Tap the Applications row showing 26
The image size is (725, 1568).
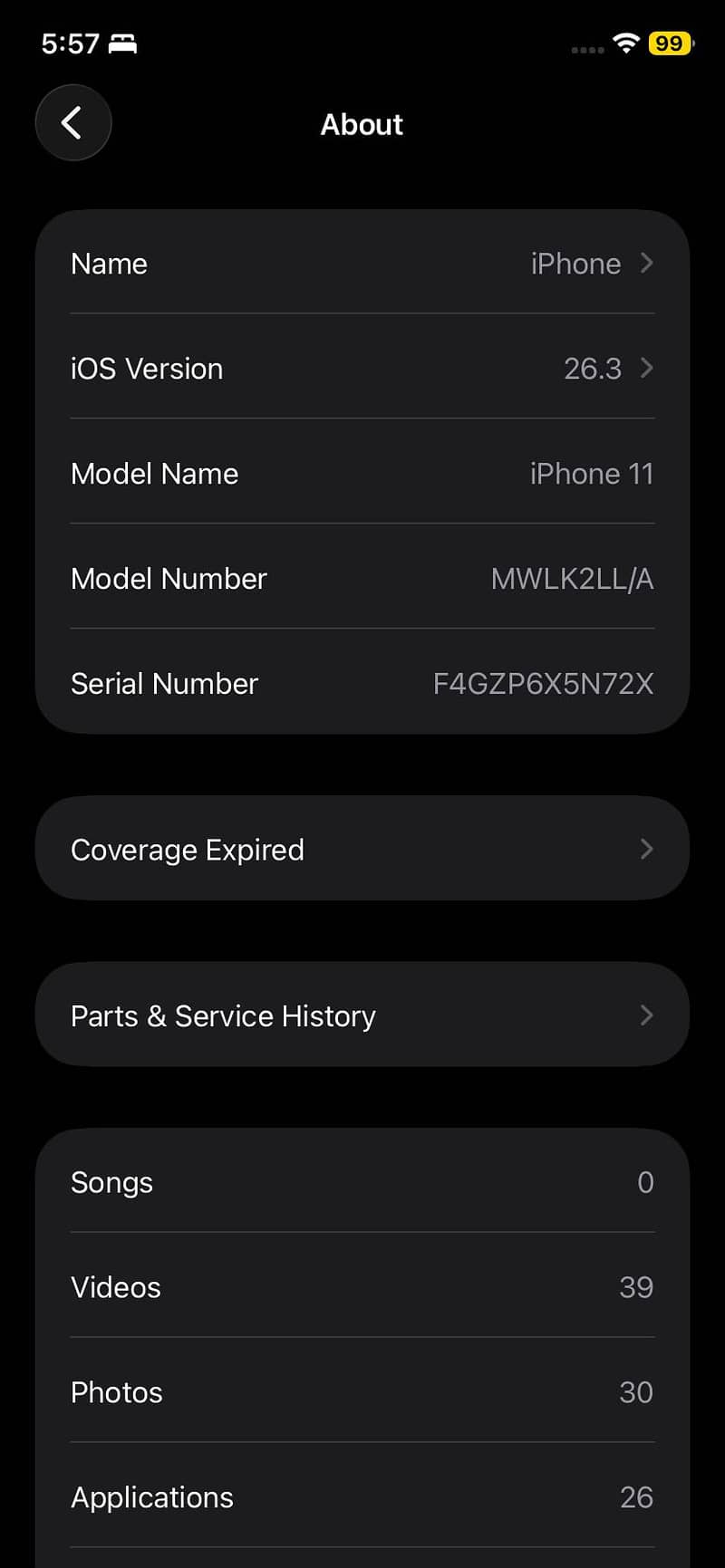tap(362, 1497)
